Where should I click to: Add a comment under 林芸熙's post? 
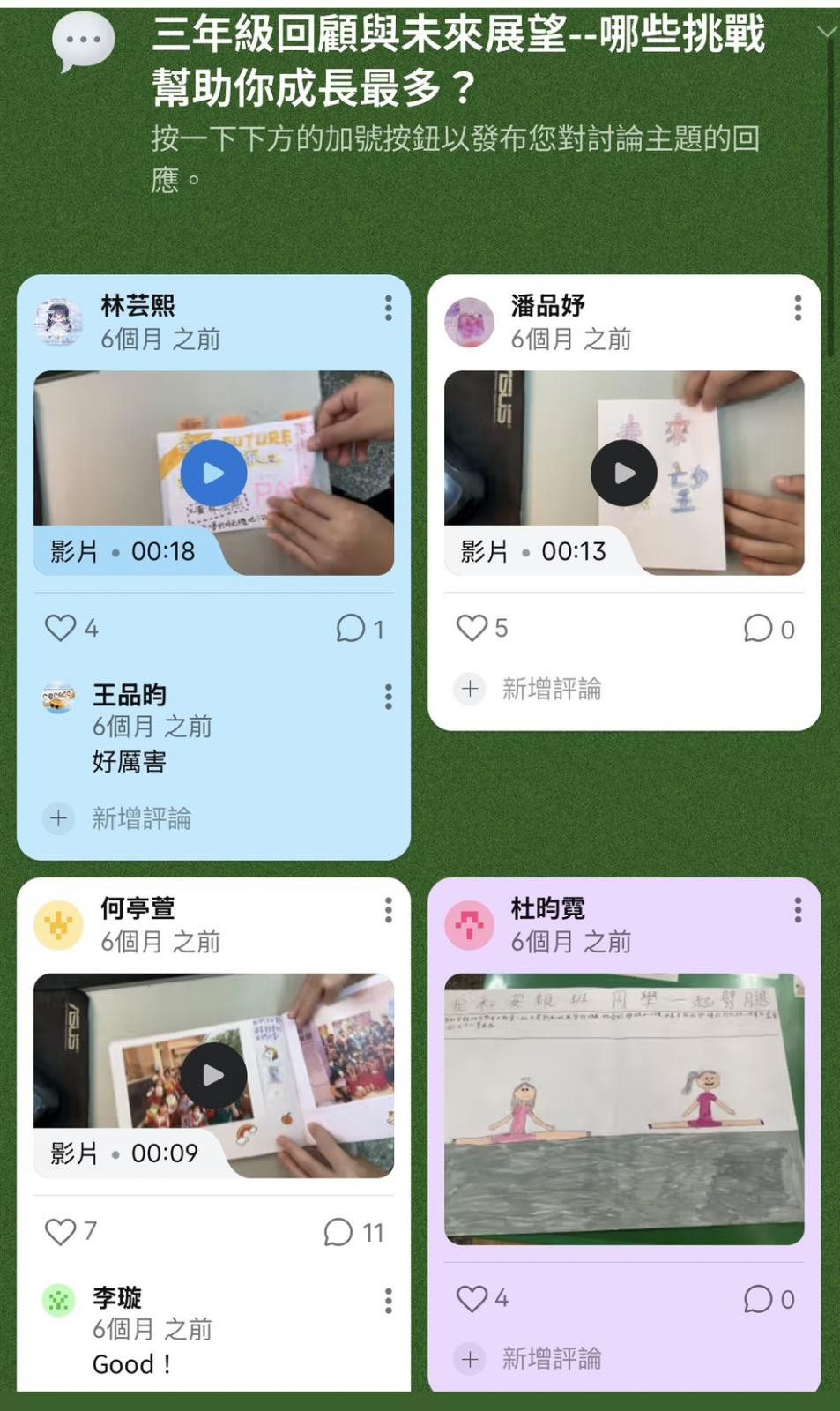tap(141, 818)
